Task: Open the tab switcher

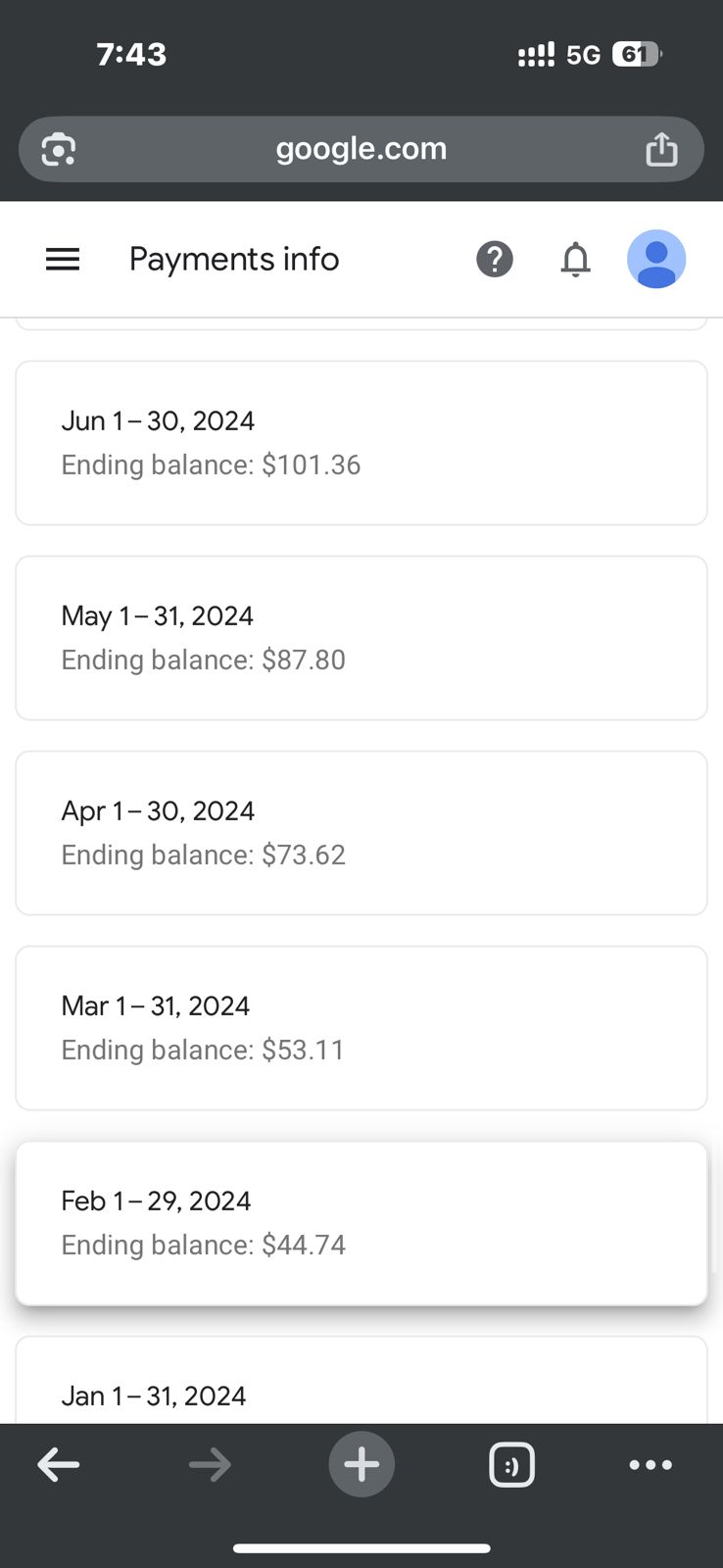Action: pos(511,1465)
